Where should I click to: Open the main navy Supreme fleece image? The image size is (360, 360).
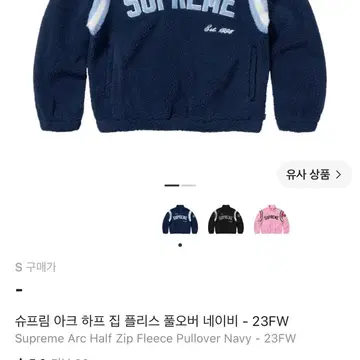(180, 66)
